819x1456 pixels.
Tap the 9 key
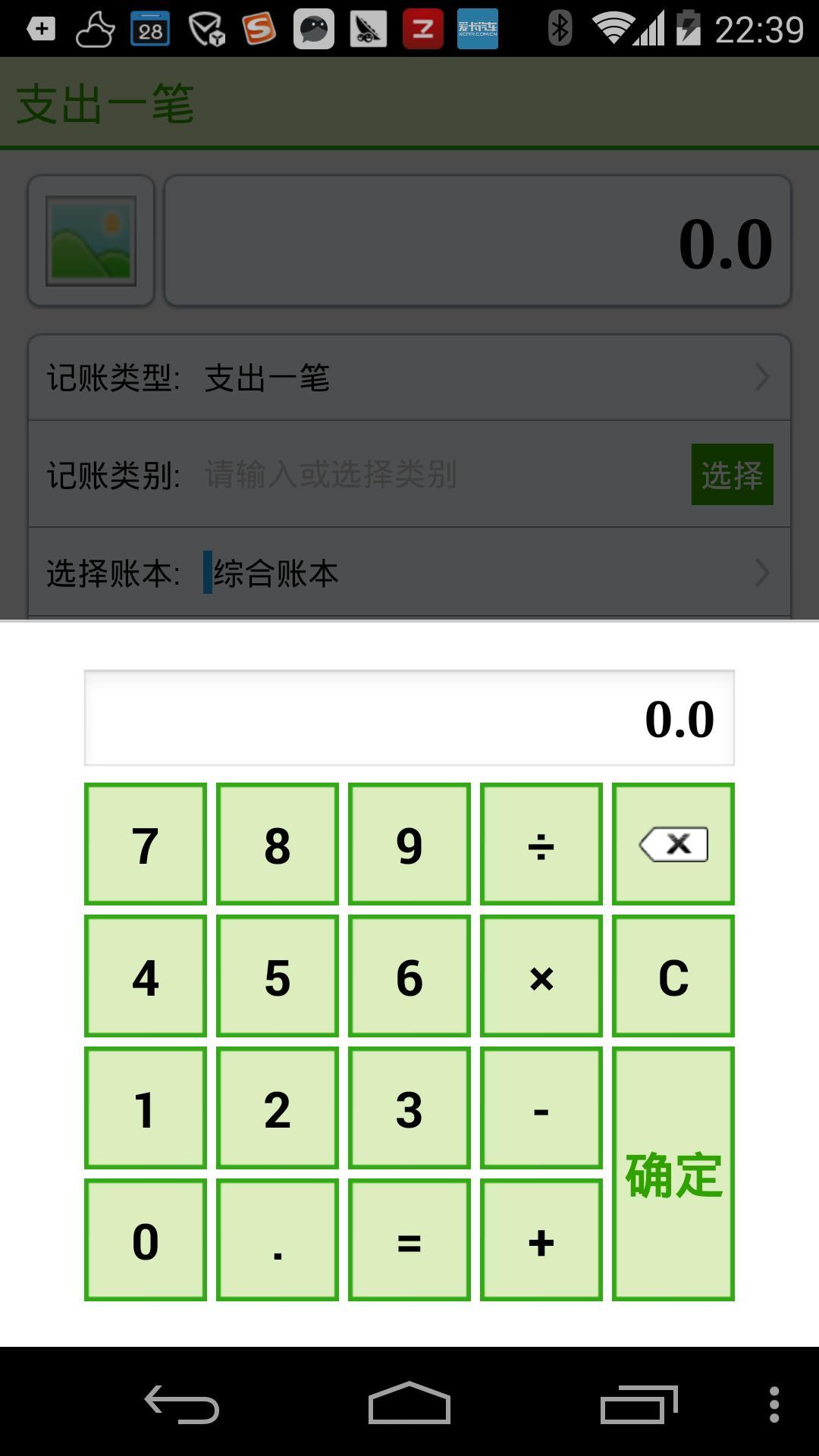[x=409, y=844]
